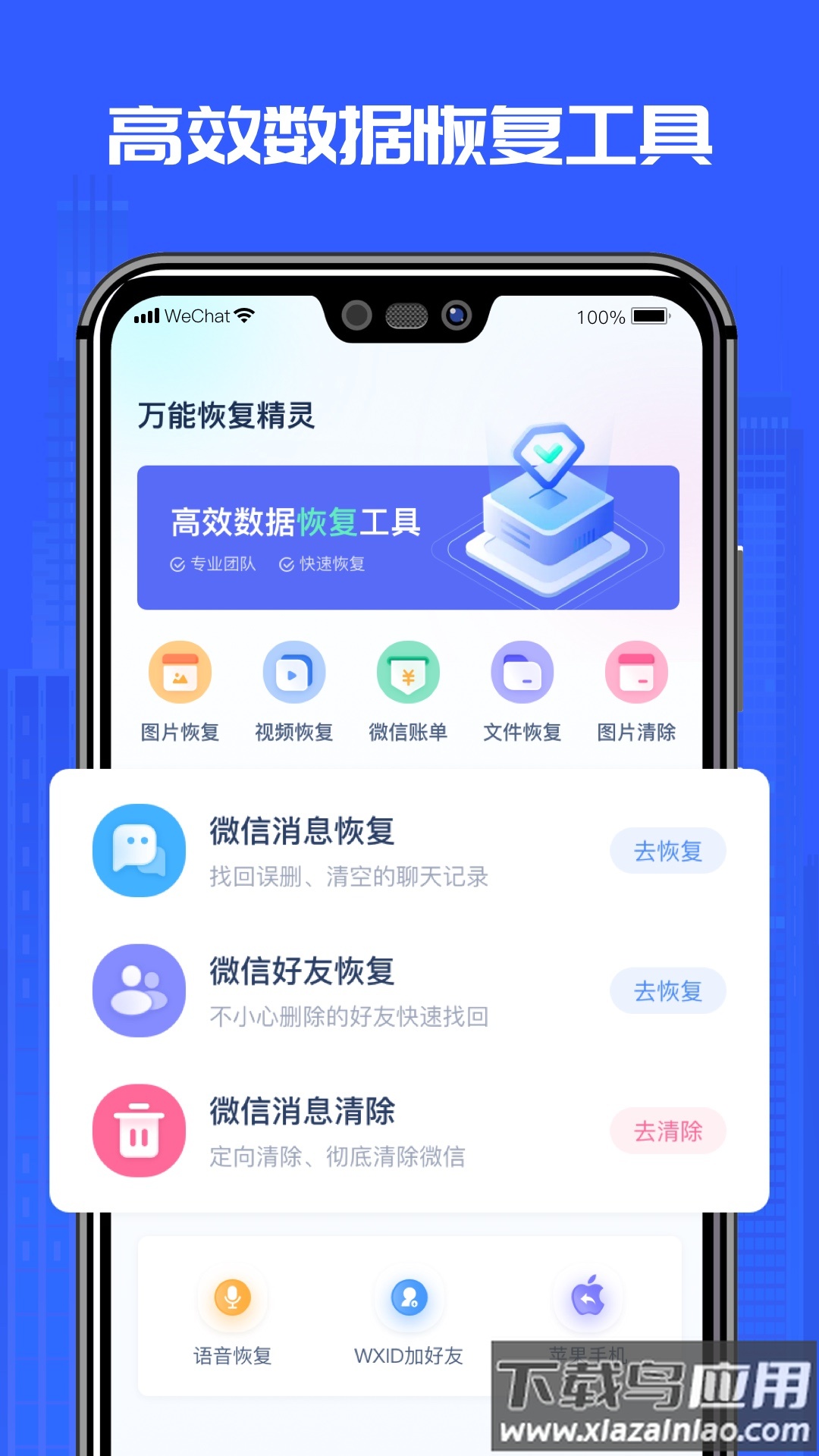This screenshot has width=819, height=1456.
Task: Tap the blue WeChat message recovery chat icon
Action: (x=138, y=851)
